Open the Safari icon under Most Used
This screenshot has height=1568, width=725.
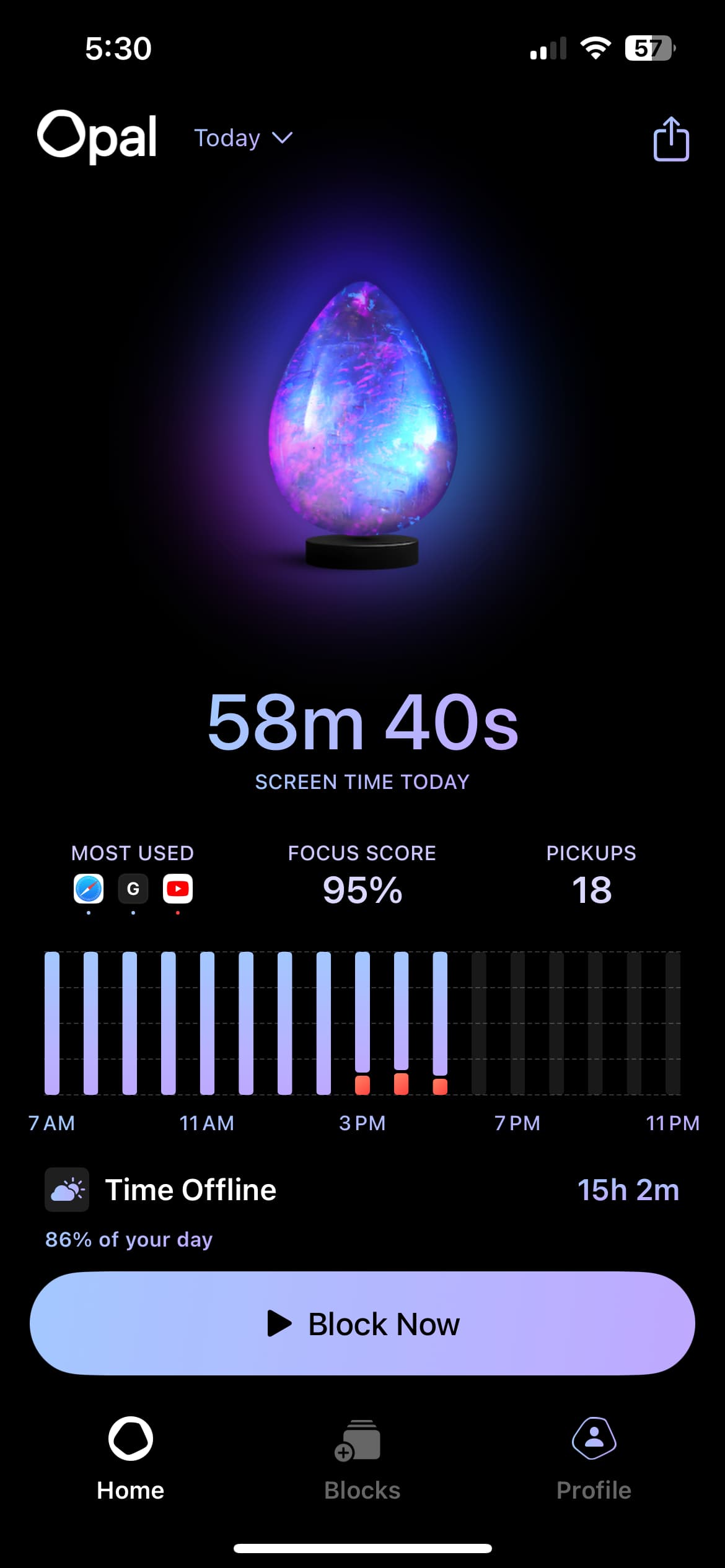[89, 889]
